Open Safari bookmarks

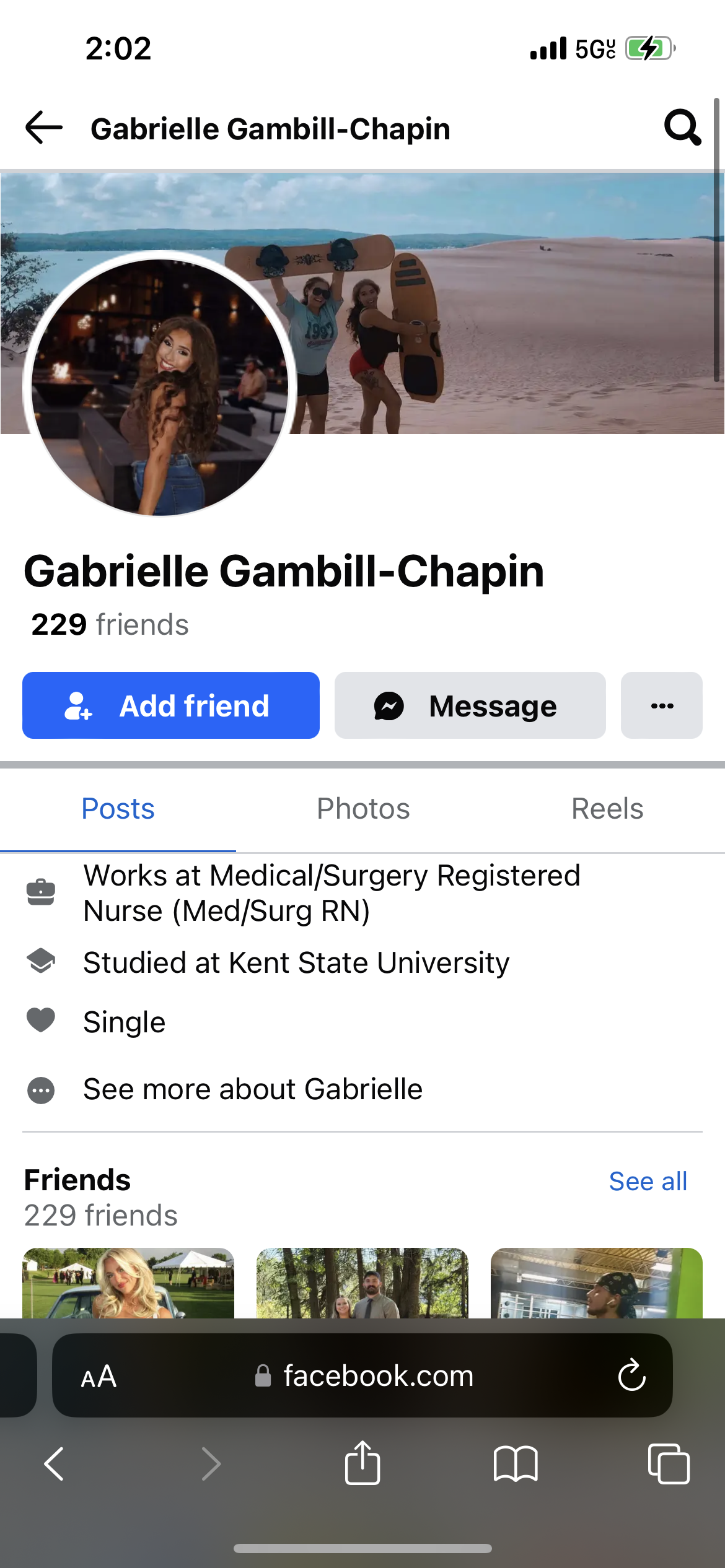(x=516, y=1463)
